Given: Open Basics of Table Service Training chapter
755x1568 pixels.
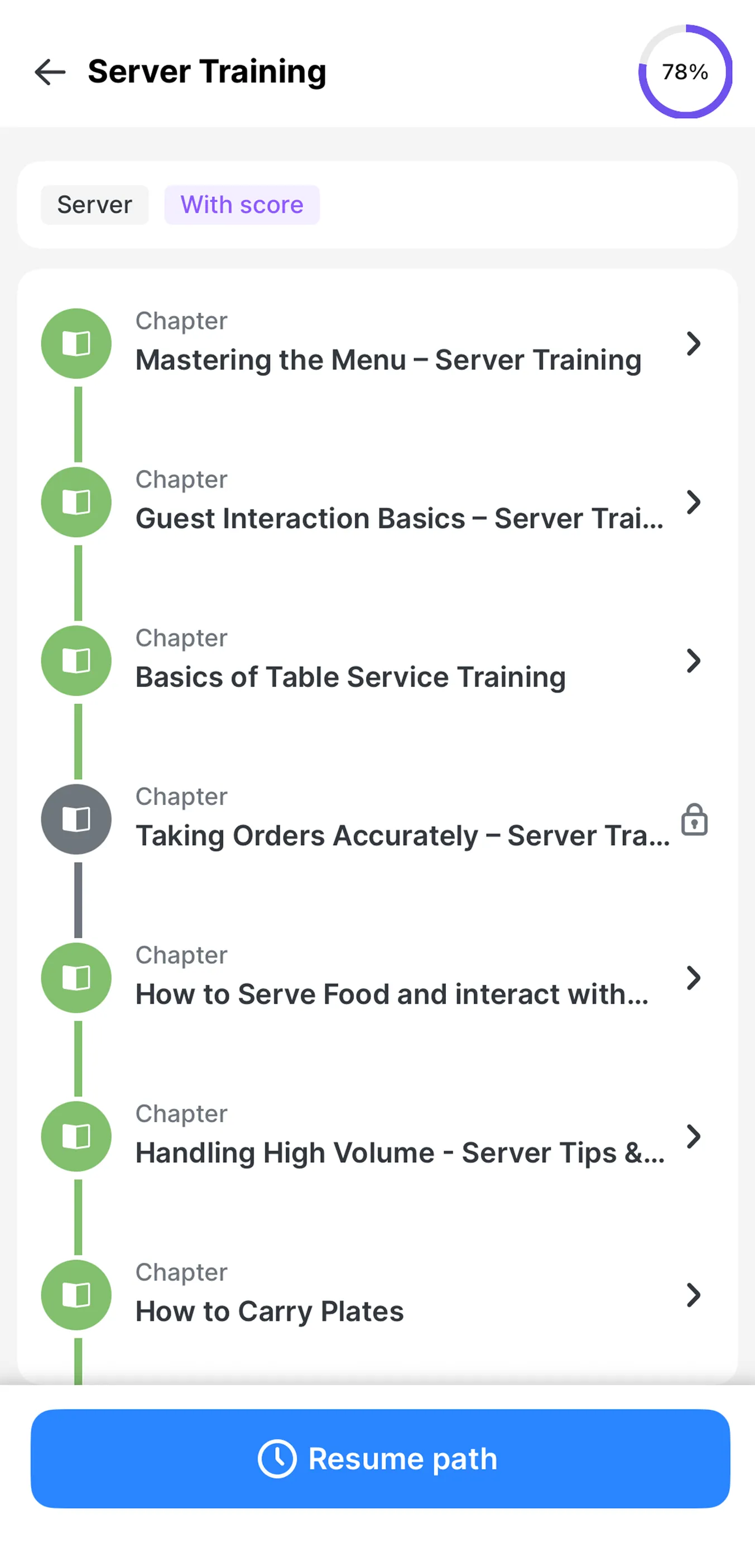Looking at the screenshot, I should pos(377,660).
